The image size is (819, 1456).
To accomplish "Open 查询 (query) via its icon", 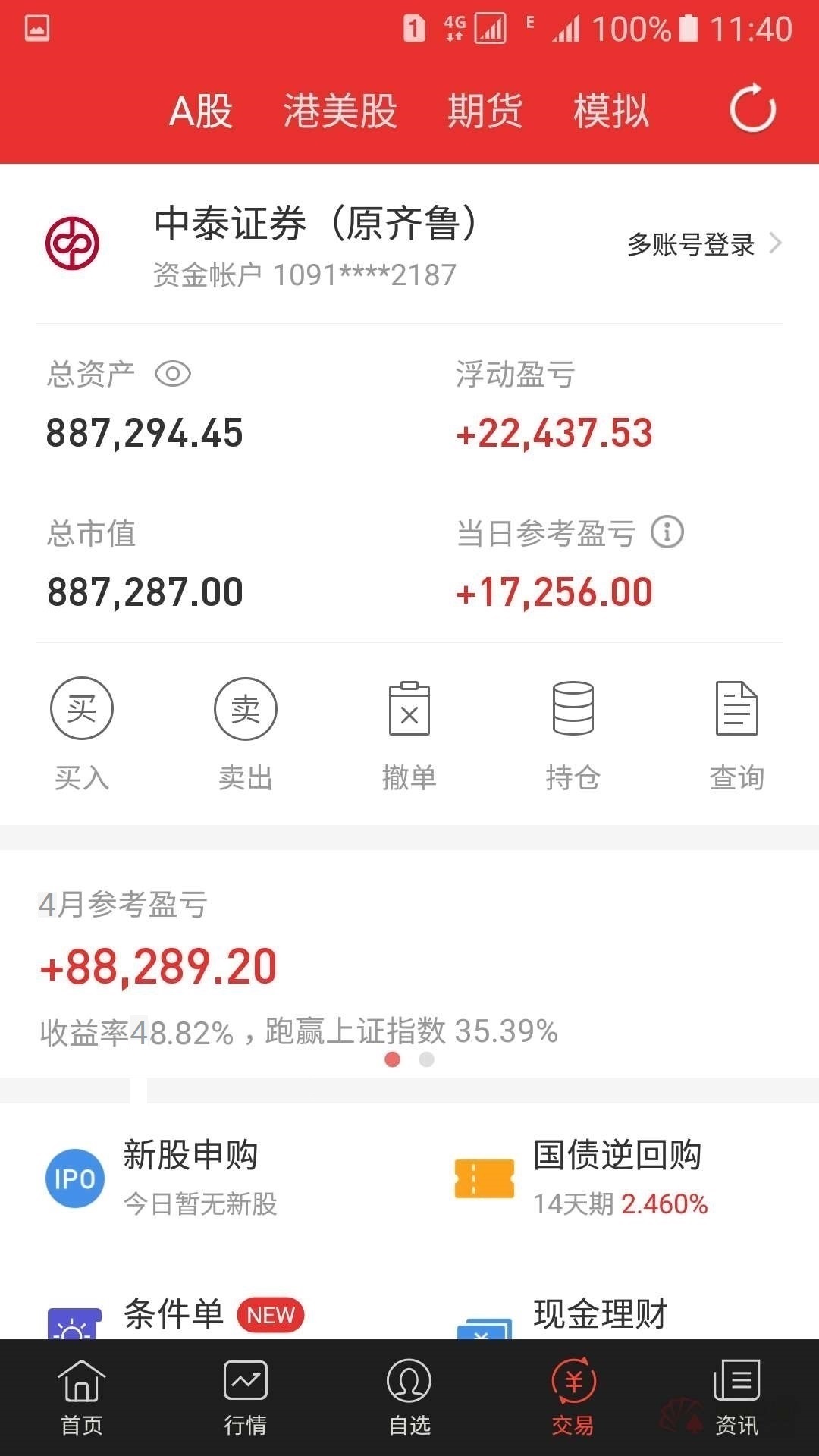I will tap(736, 708).
